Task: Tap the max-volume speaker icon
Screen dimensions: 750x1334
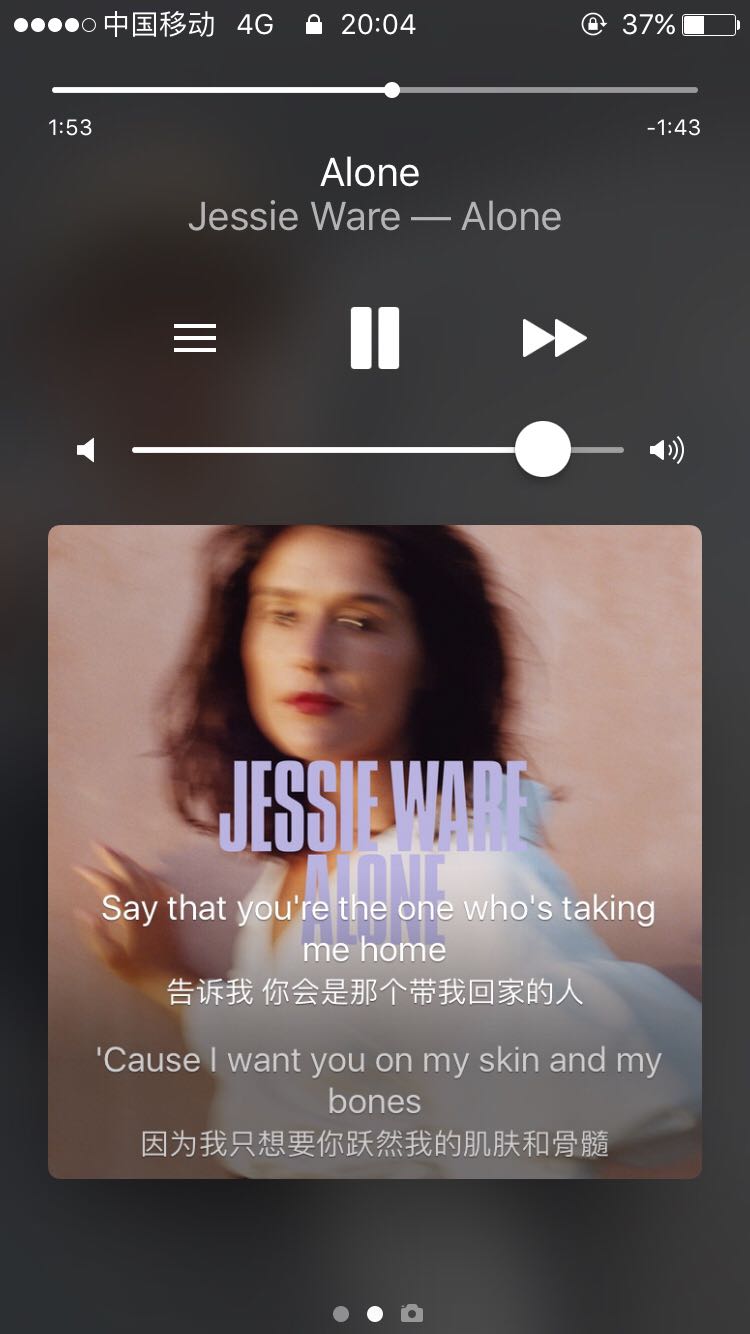Action: [x=666, y=450]
